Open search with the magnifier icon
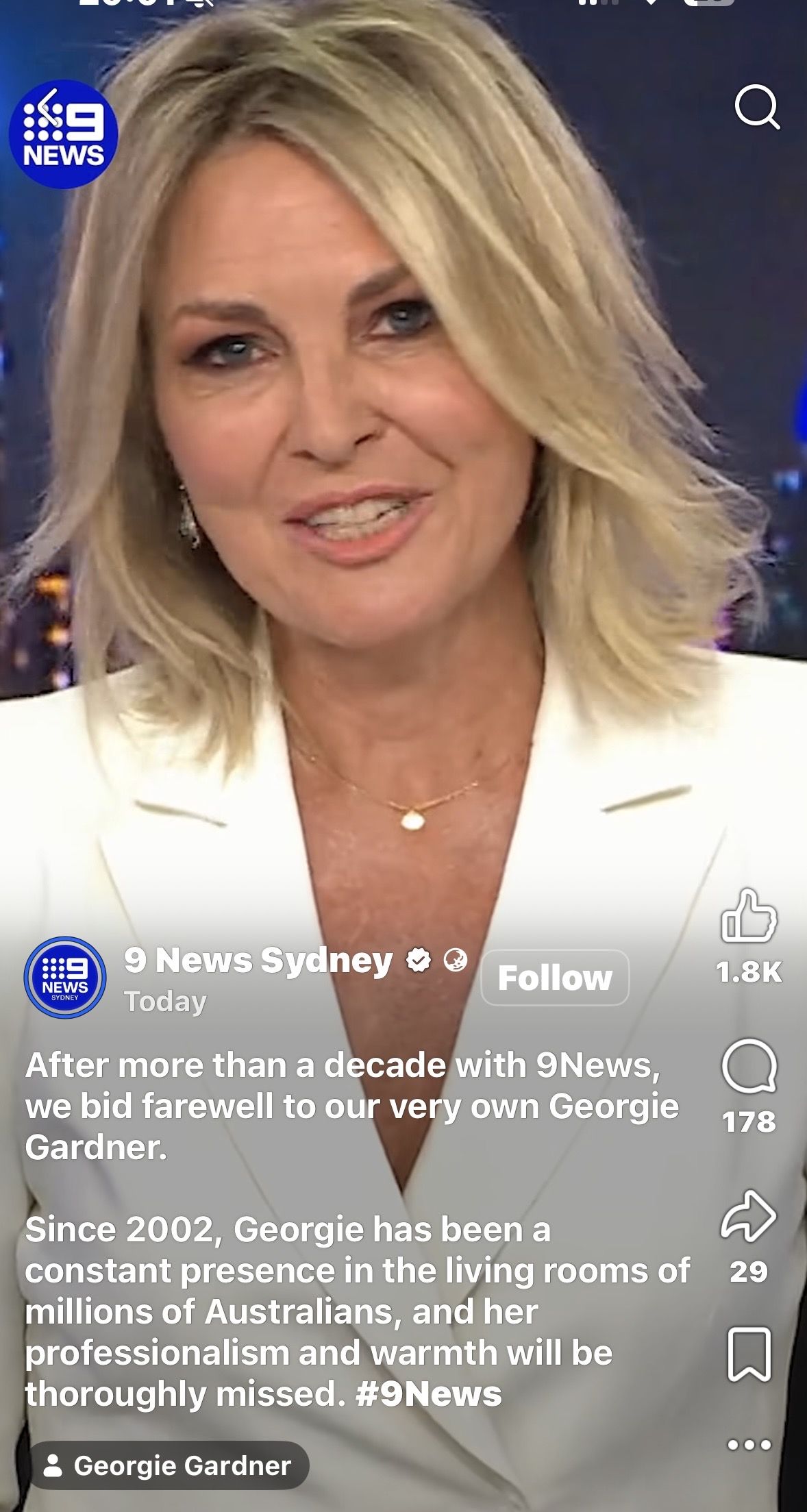 pos(756,108)
